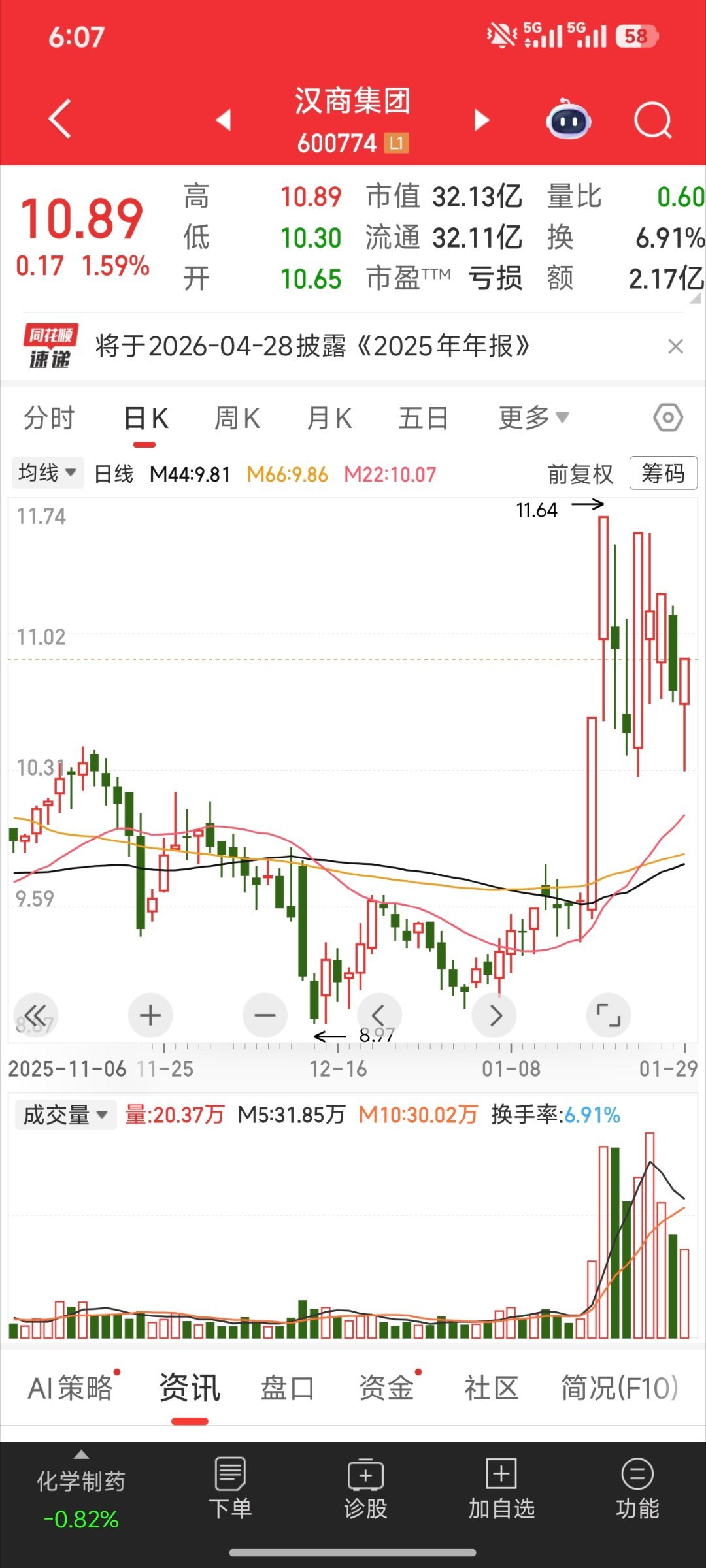Jump to earliest data with double-left arrow
The height and width of the screenshot is (1568, 706).
tap(37, 1015)
